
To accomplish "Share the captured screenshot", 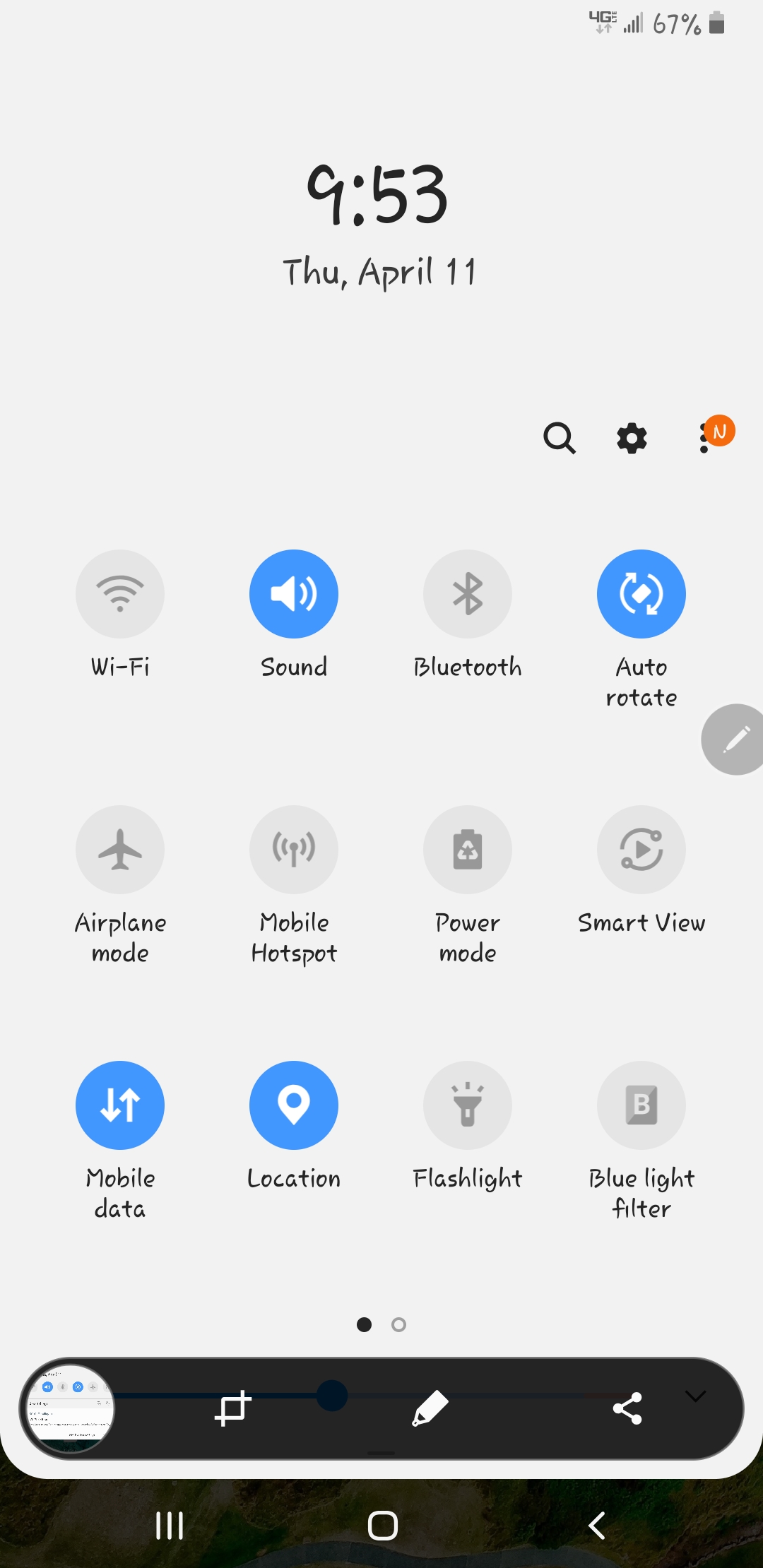I will point(627,1409).
